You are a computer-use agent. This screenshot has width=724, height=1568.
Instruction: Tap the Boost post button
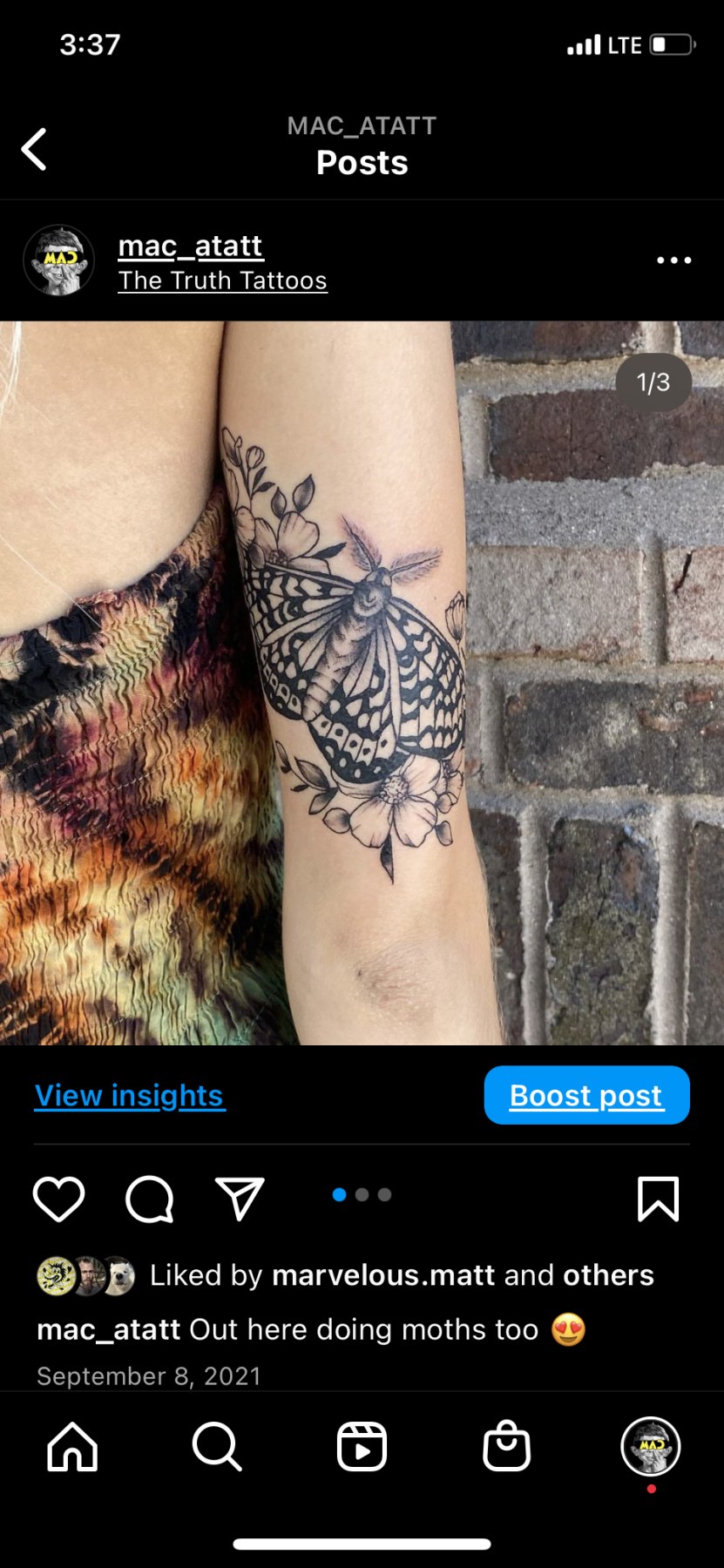[x=586, y=1095]
